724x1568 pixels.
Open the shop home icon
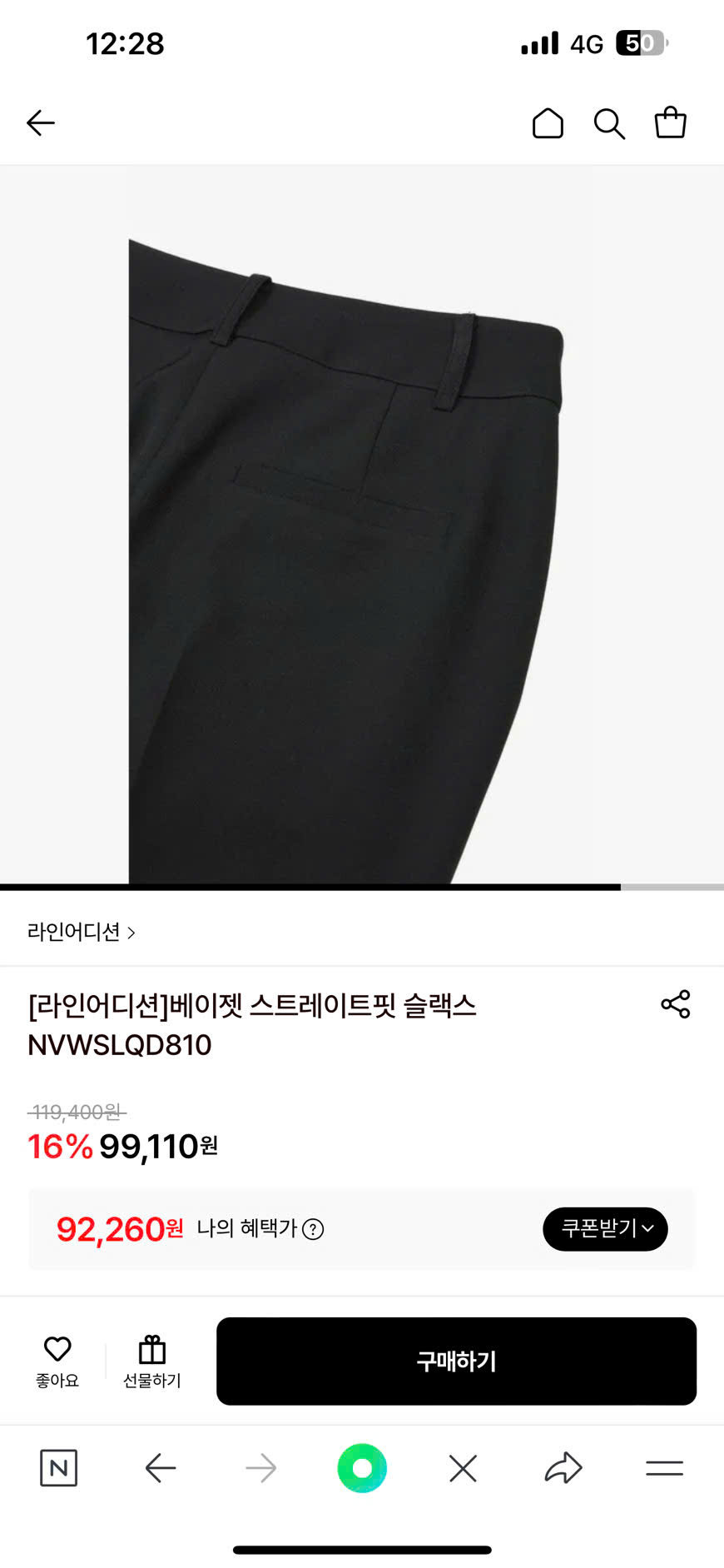[x=548, y=123]
